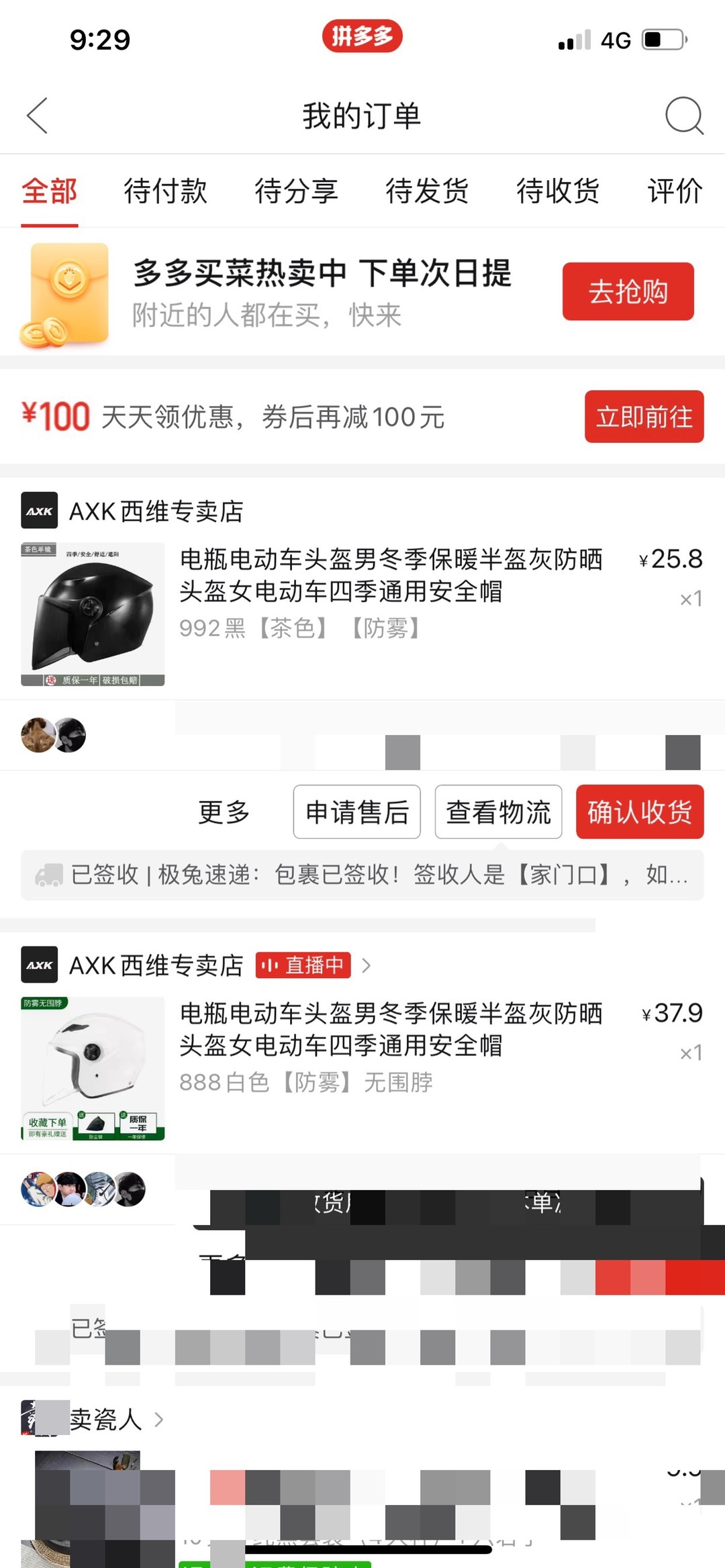Screen dimensions: 725x1568
Task: Stay on the 全部 orders tab
Action: click(50, 191)
